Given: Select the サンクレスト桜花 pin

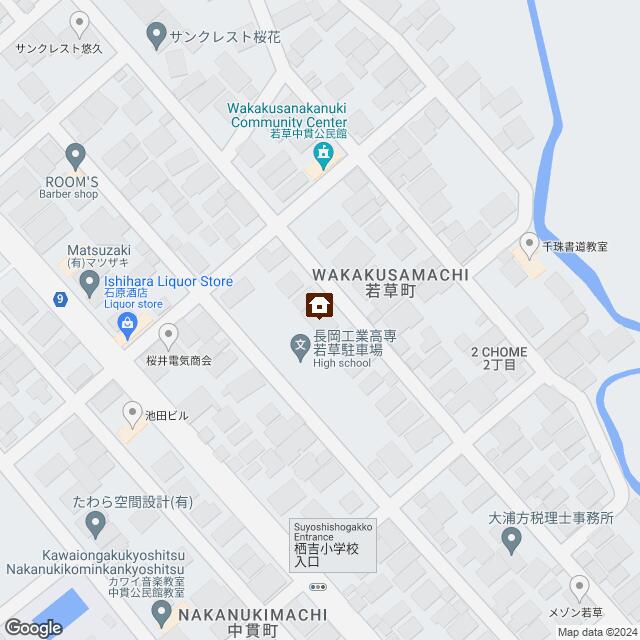Looking at the screenshot, I should (x=156, y=37).
